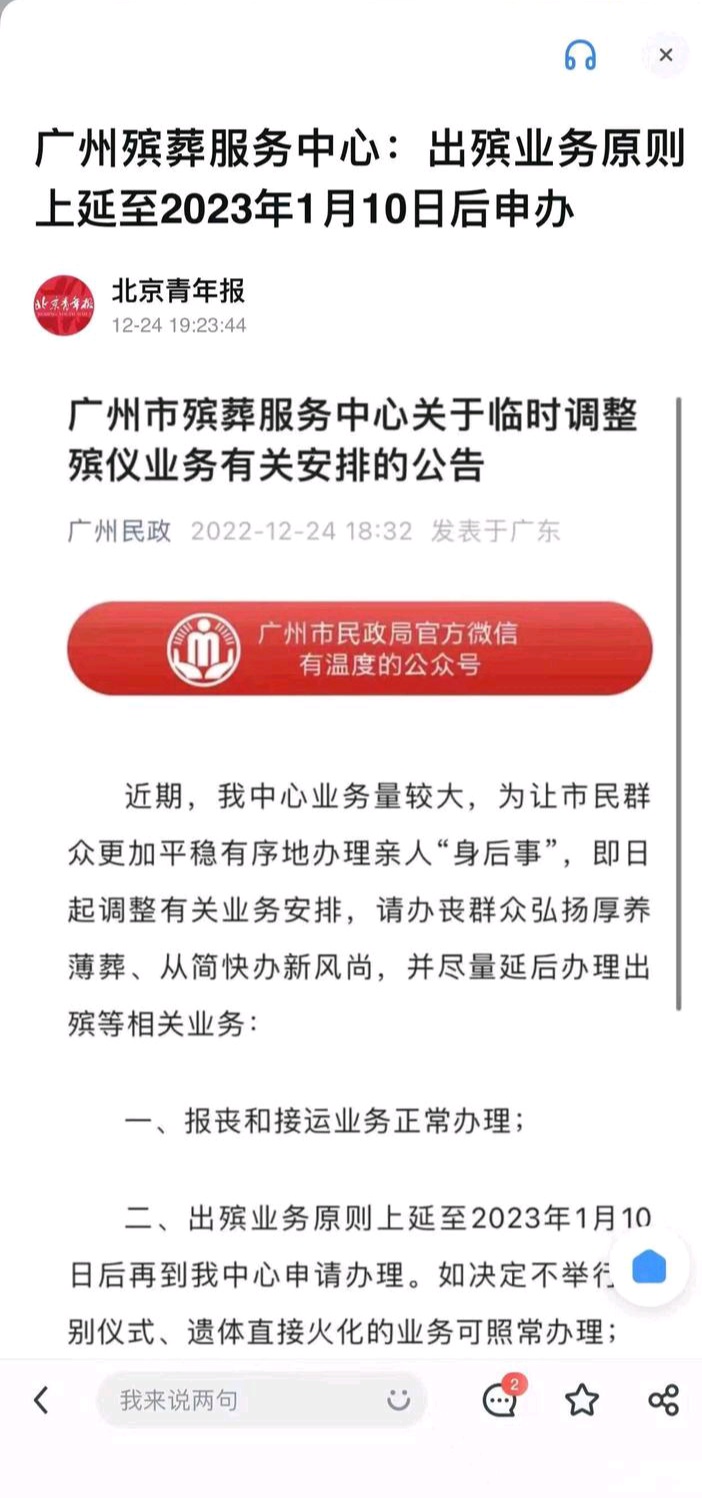
Task: Close the article with the X button
Action: click(x=666, y=55)
